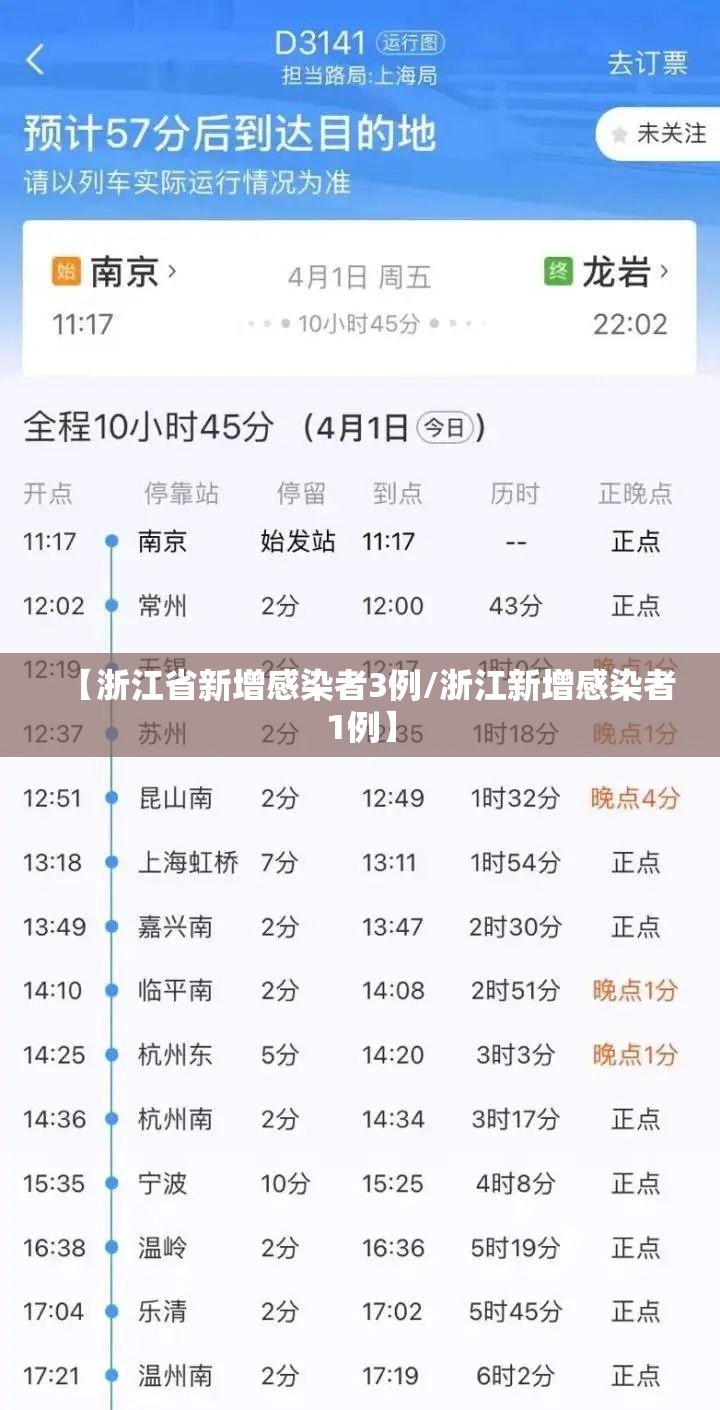Tap 去订票 to book tickets
This screenshot has height=1410, width=720.
(647, 62)
